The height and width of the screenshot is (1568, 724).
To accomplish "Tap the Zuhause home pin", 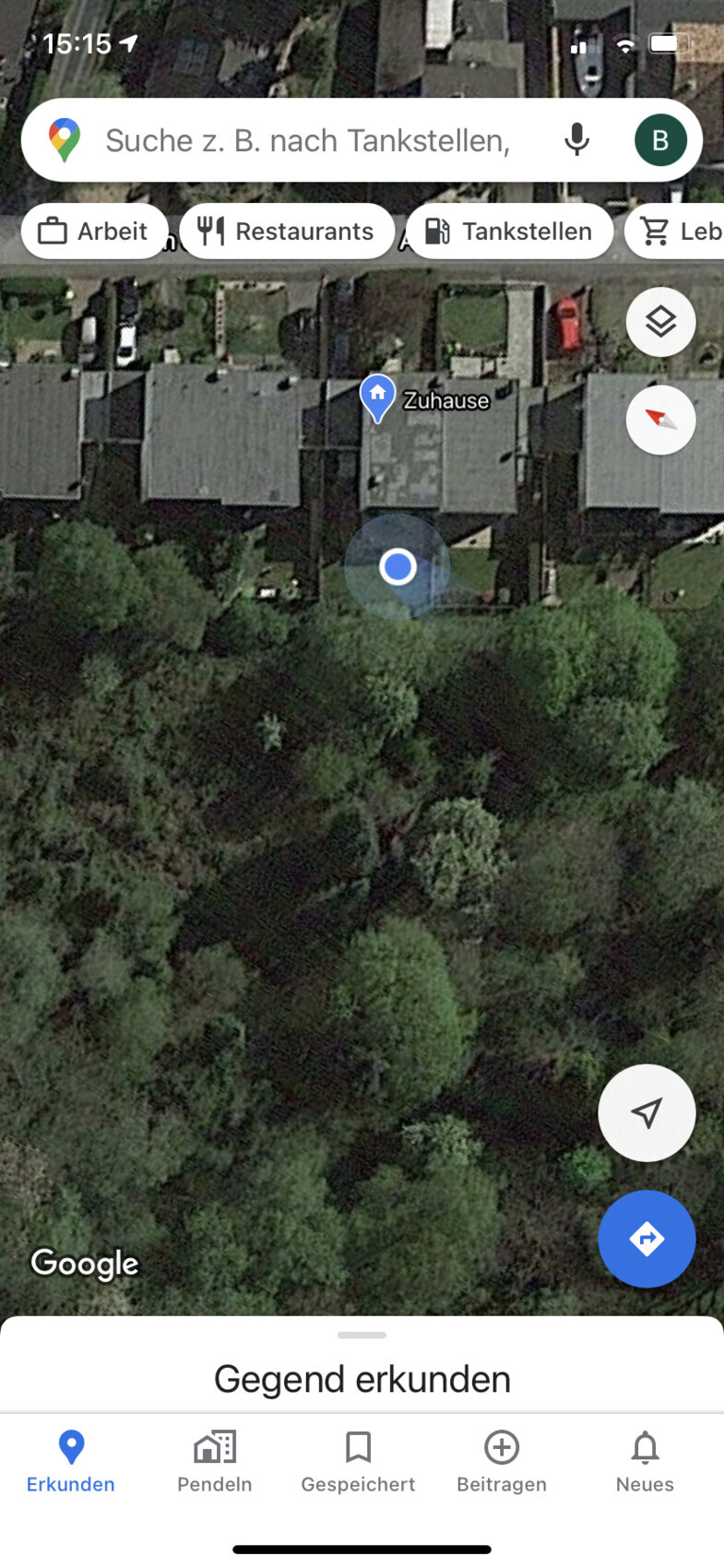I will coord(377,398).
